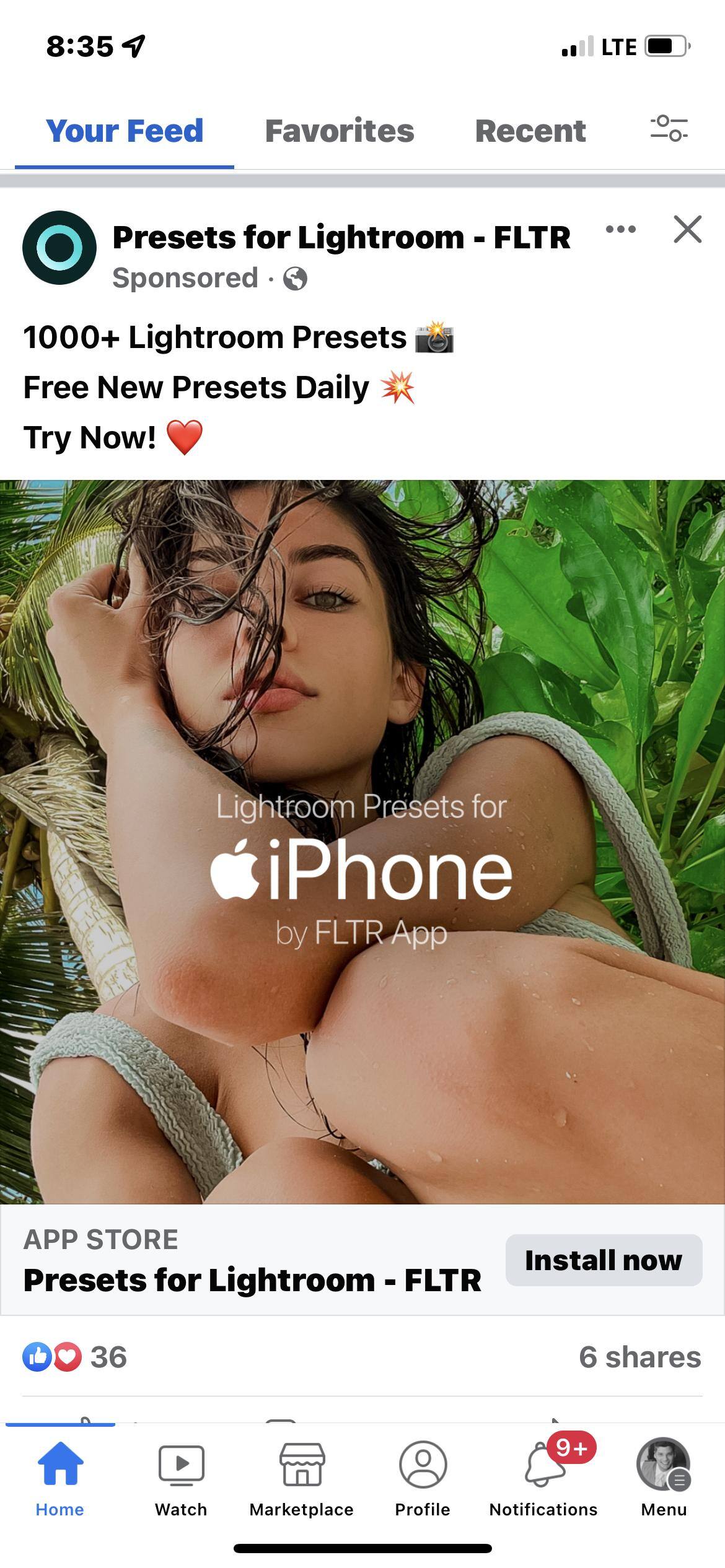Open the sponsored post's three-dot menu
The image size is (725, 1568).
(620, 230)
